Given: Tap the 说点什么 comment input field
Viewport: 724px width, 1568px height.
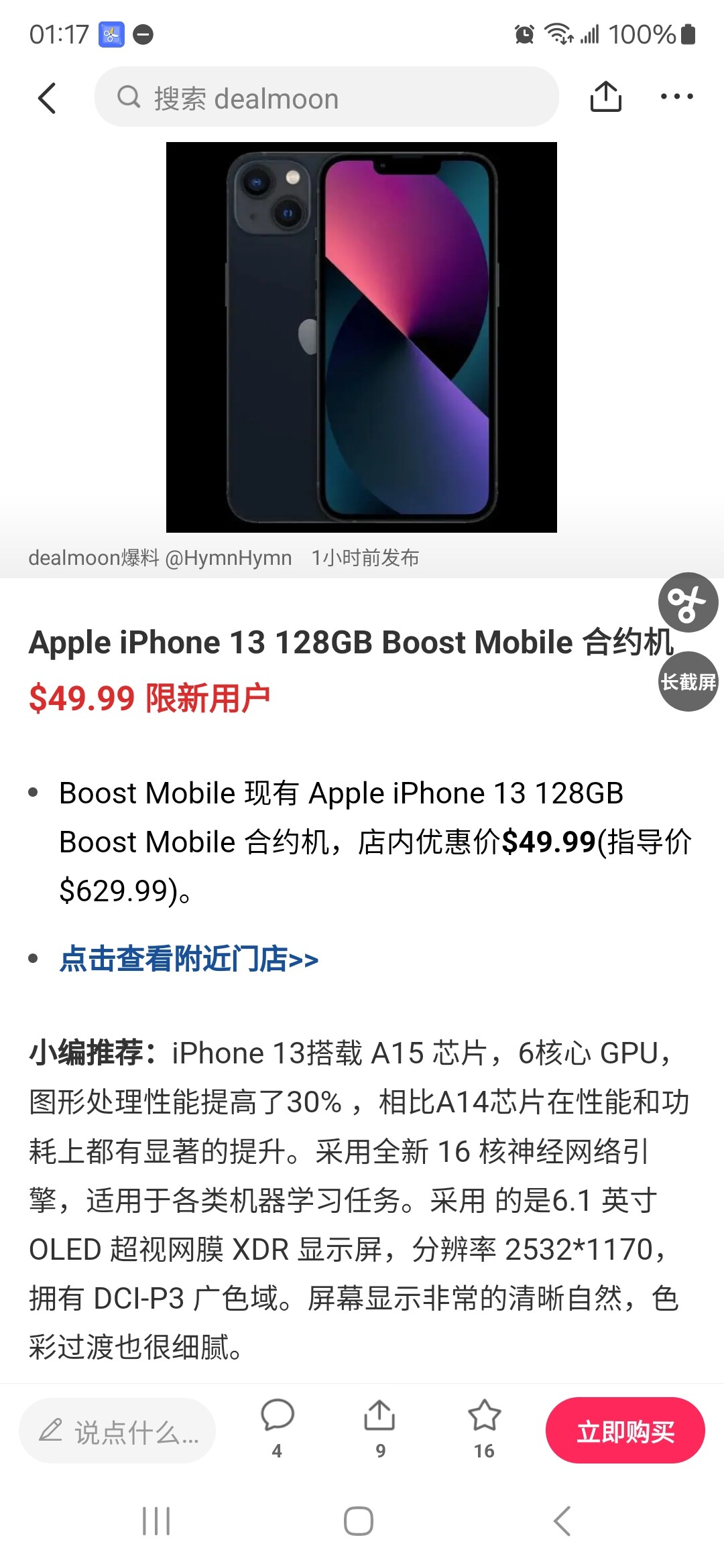Looking at the screenshot, I should (117, 1432).
